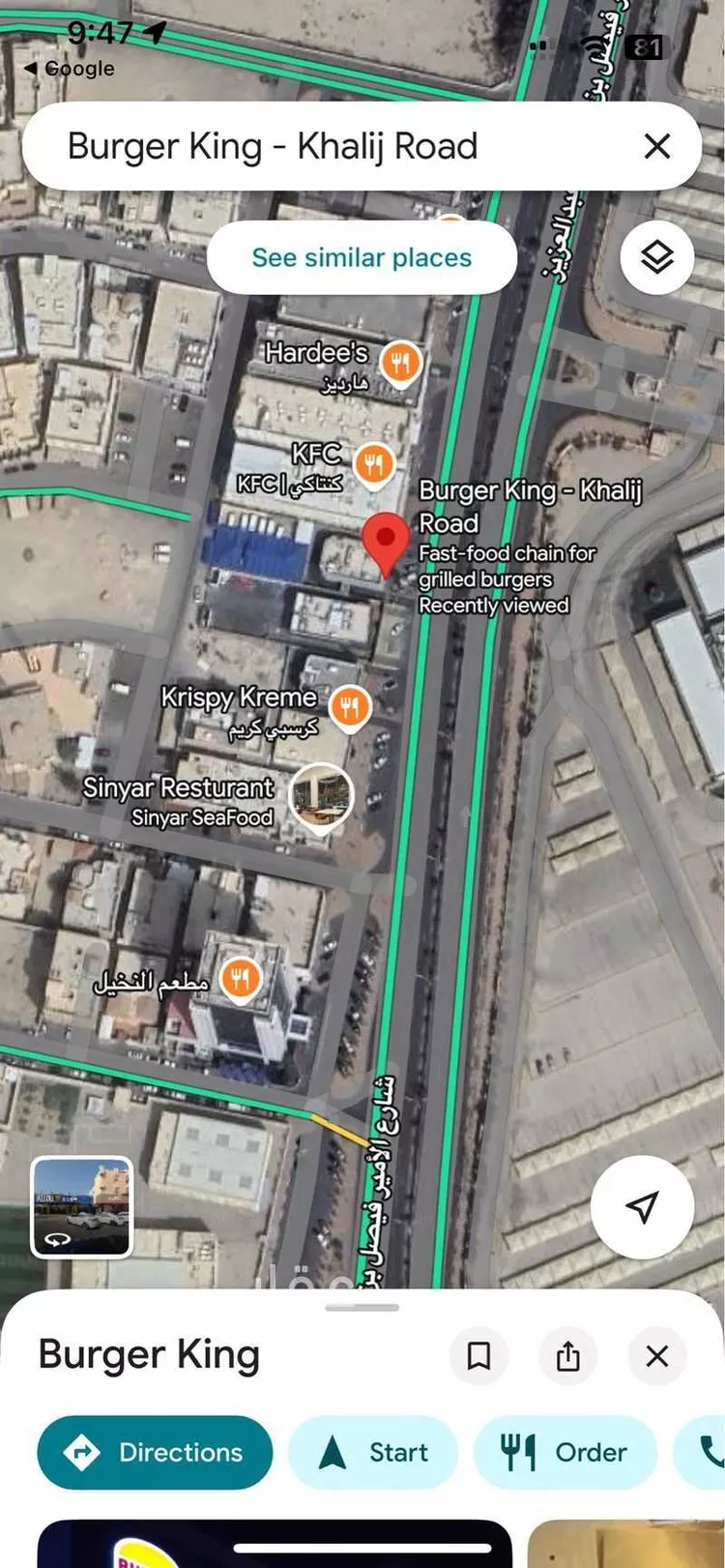Screen dimensions: 725x1568
Task: Select the KFC restaurant pin
Action: point(373,463)
